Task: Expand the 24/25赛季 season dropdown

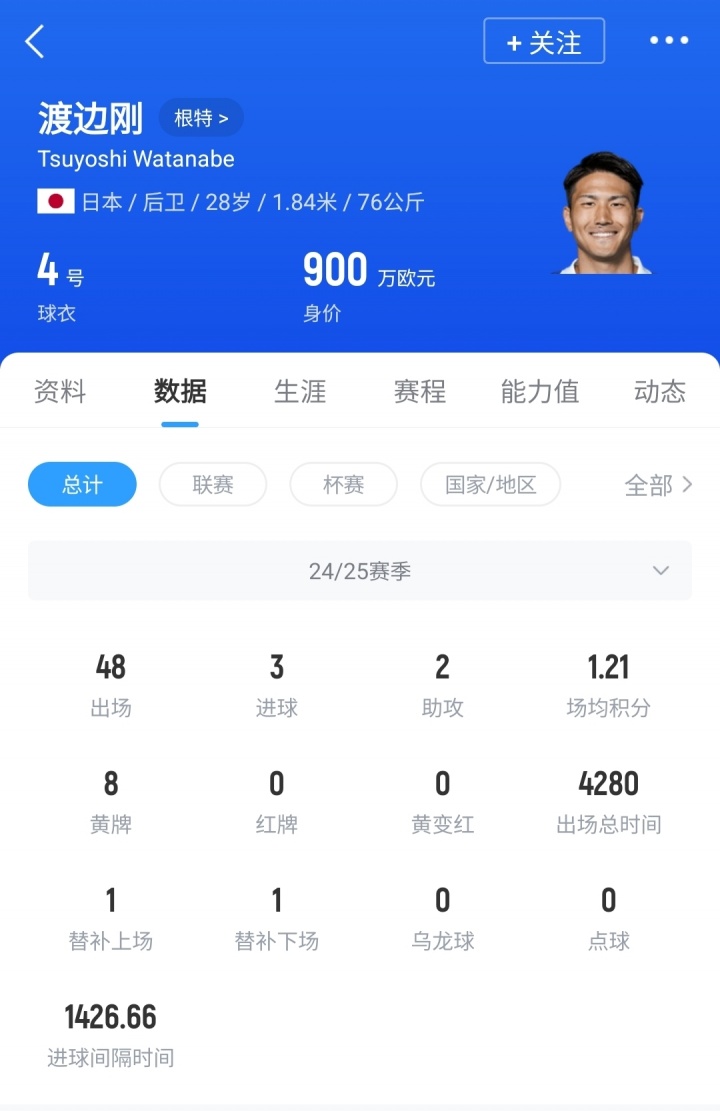Action: pyautogui.click(x=360, y=571)
